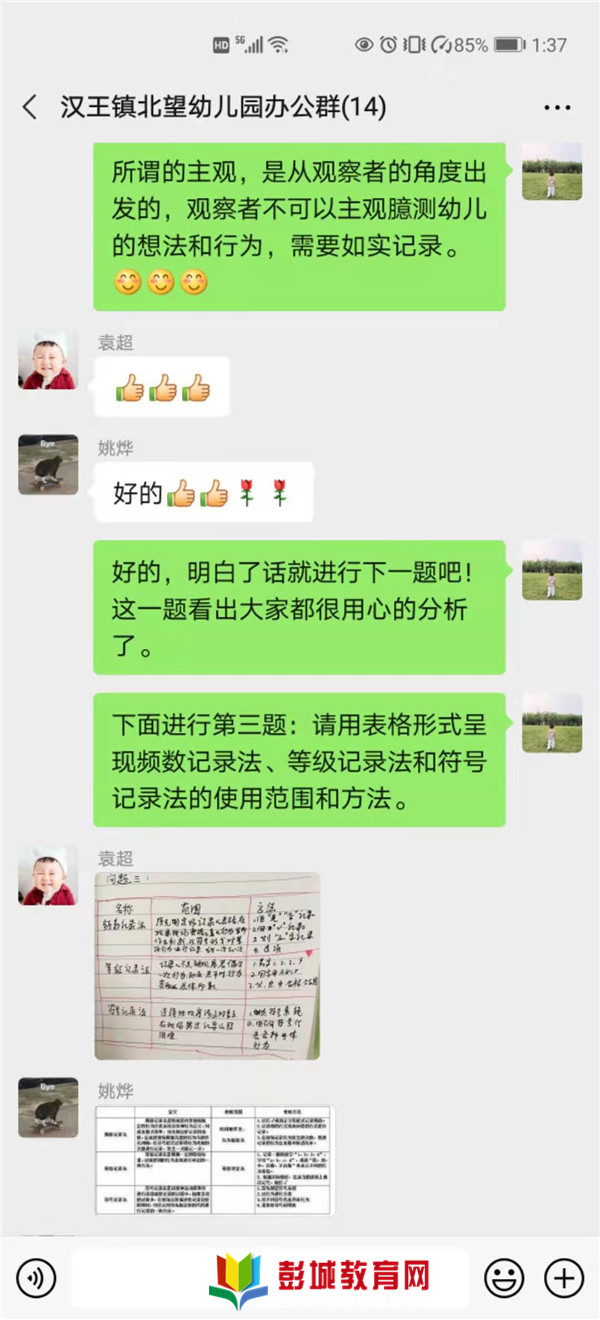600x1320 pixels.
Task: Switch to voice message input
Action: (37, 1277)
